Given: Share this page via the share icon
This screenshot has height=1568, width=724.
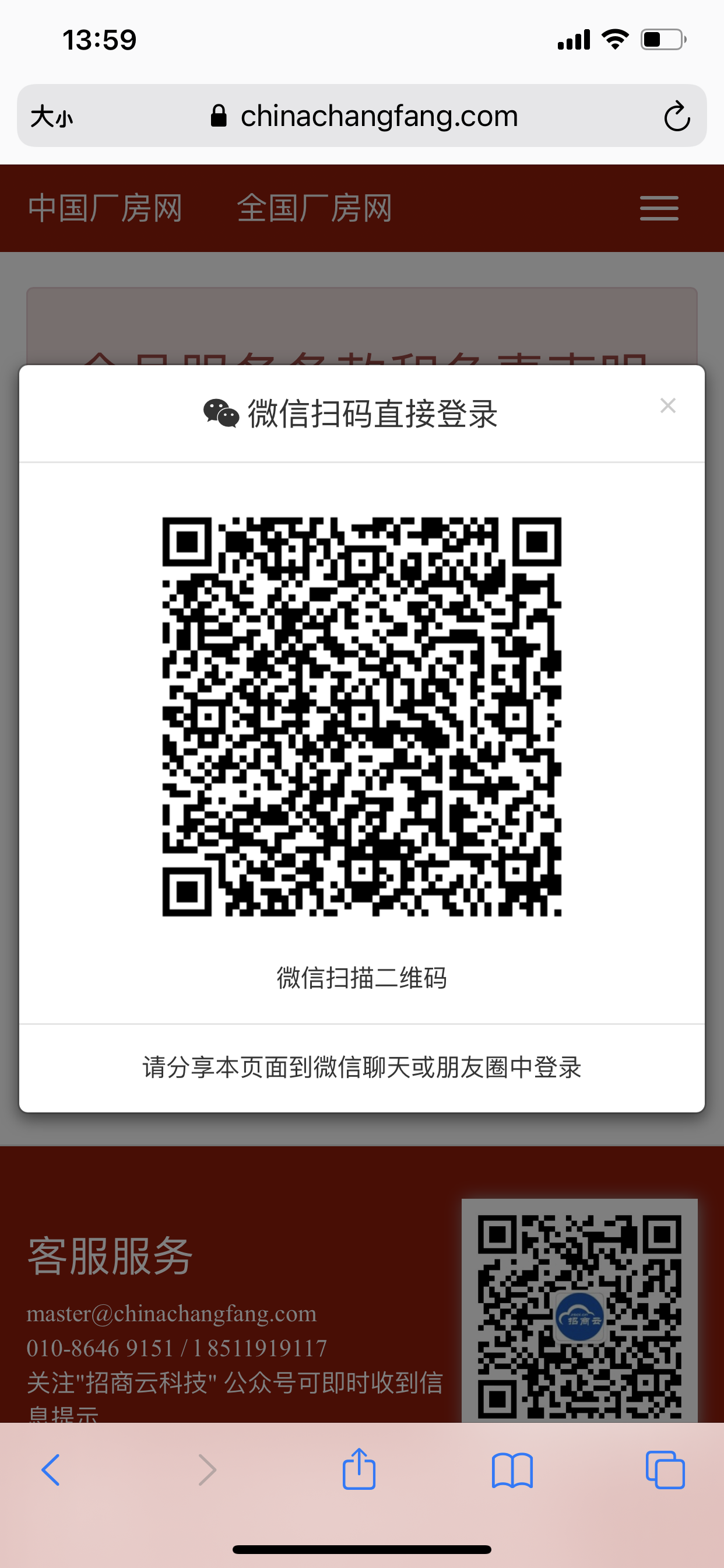Looking at the screenshot, I should [x=359, y=1469].
